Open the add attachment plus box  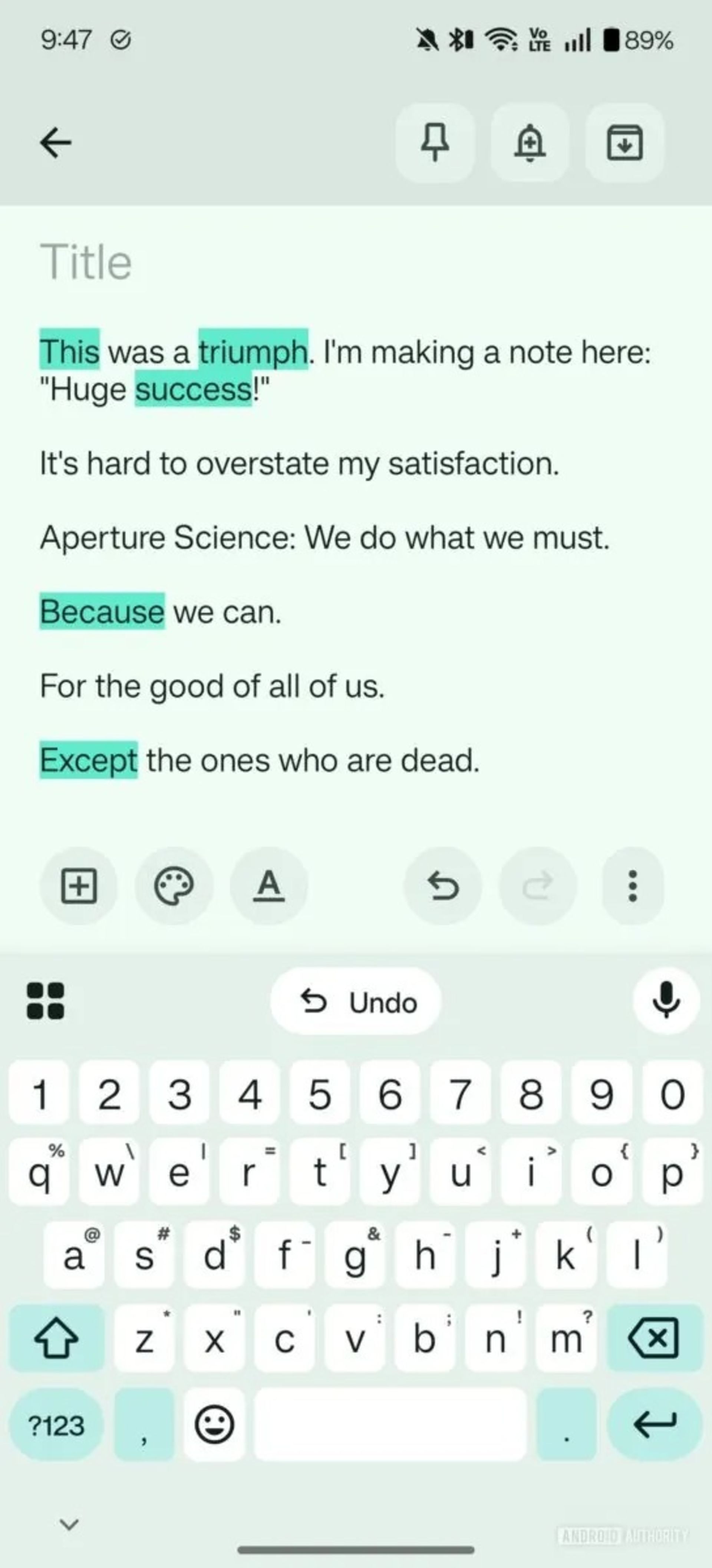[79, 886]
